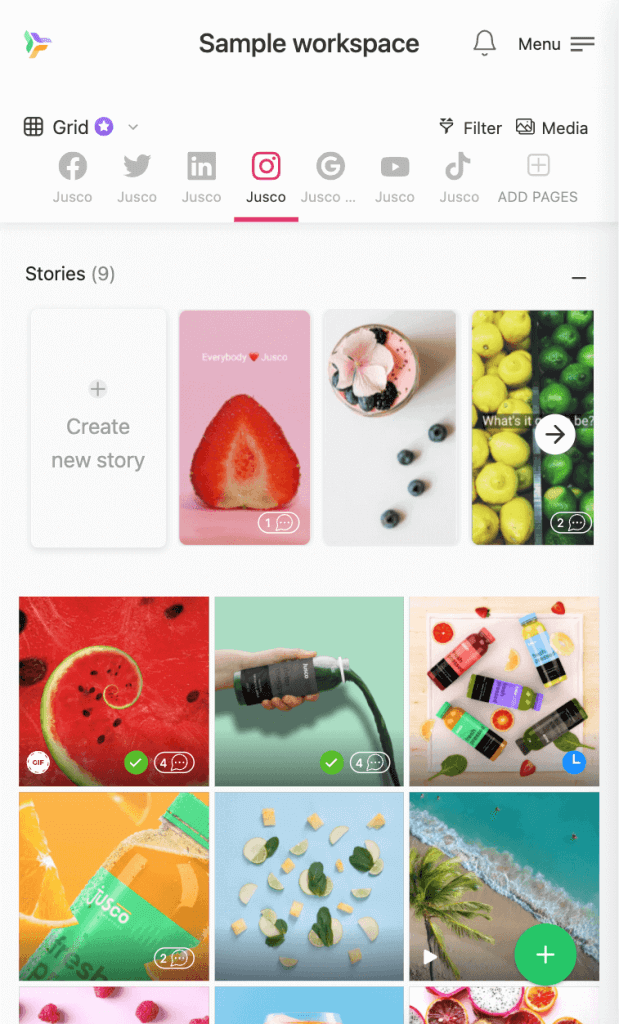
Task: Switch to the LinkedIn Jusco page
Action: (x=201, y=177)
